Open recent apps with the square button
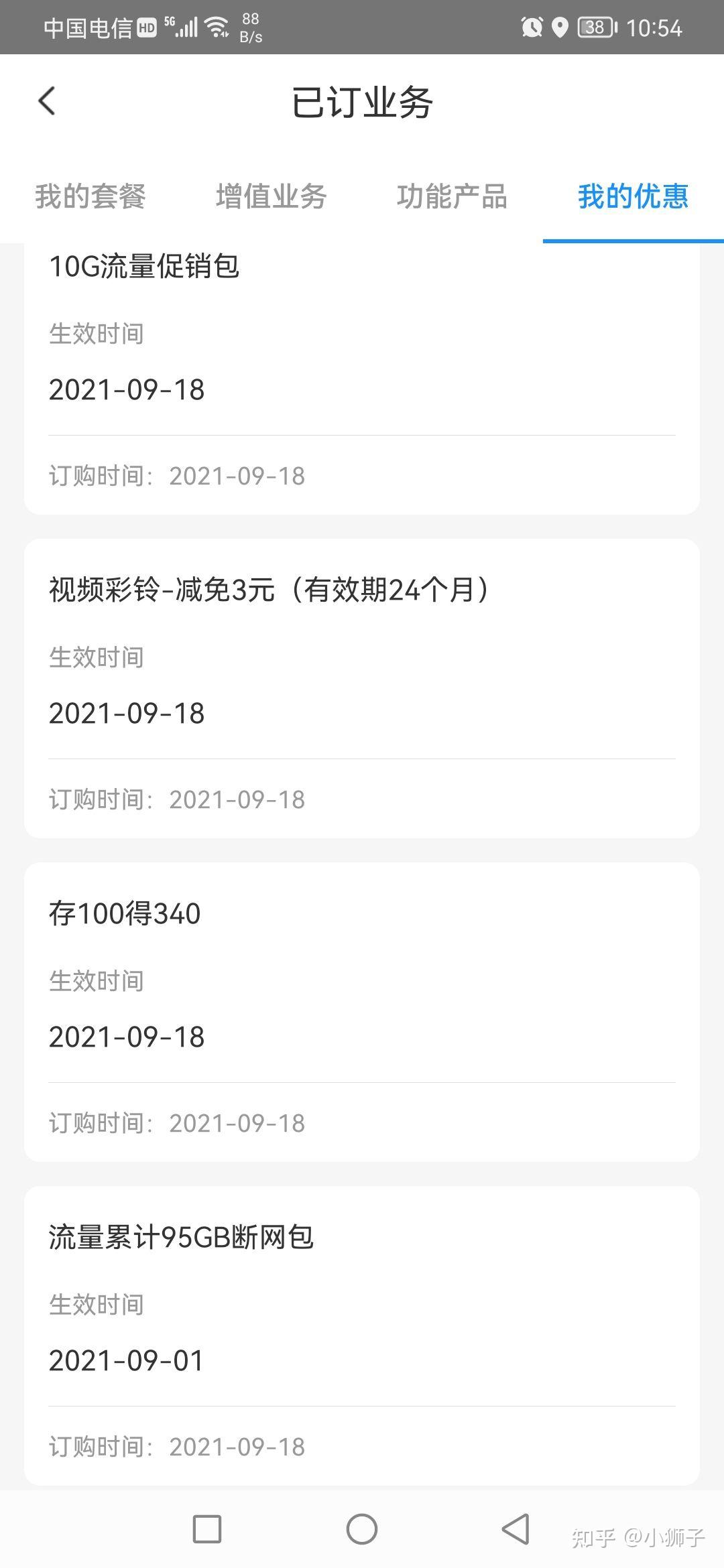 pyautogui.click(x=207, y=1529)
